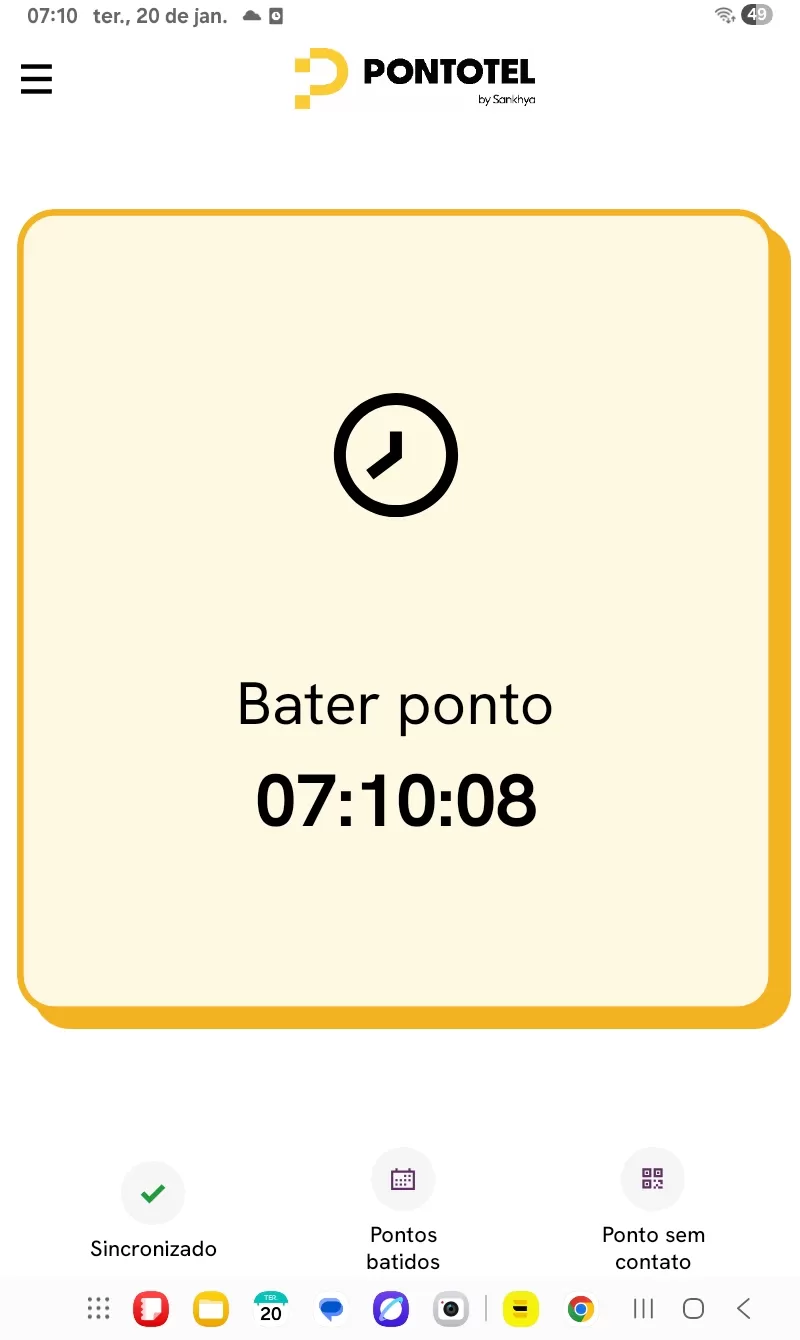
Task: Tap the Bater ponto card to clock in
Action: [396, 610]
